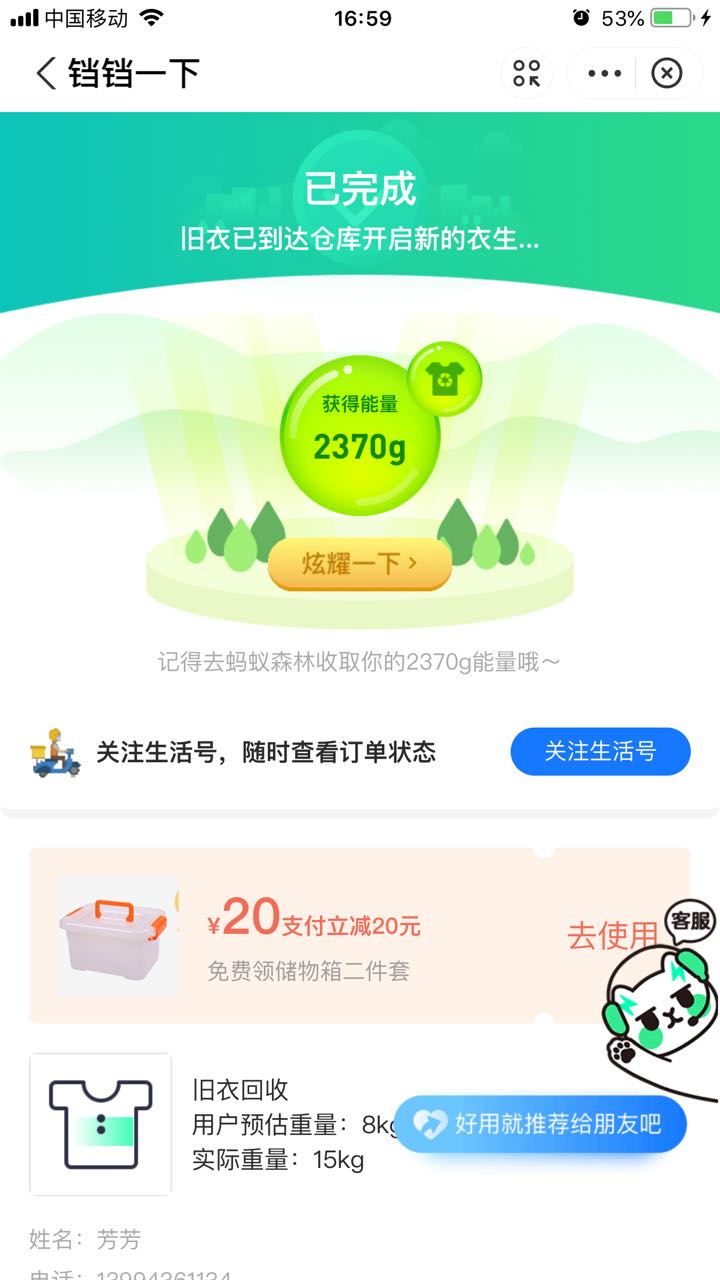The image size is (720, 1280).
Task: Tap 关注生活号 button
Action: coord(600,752)
